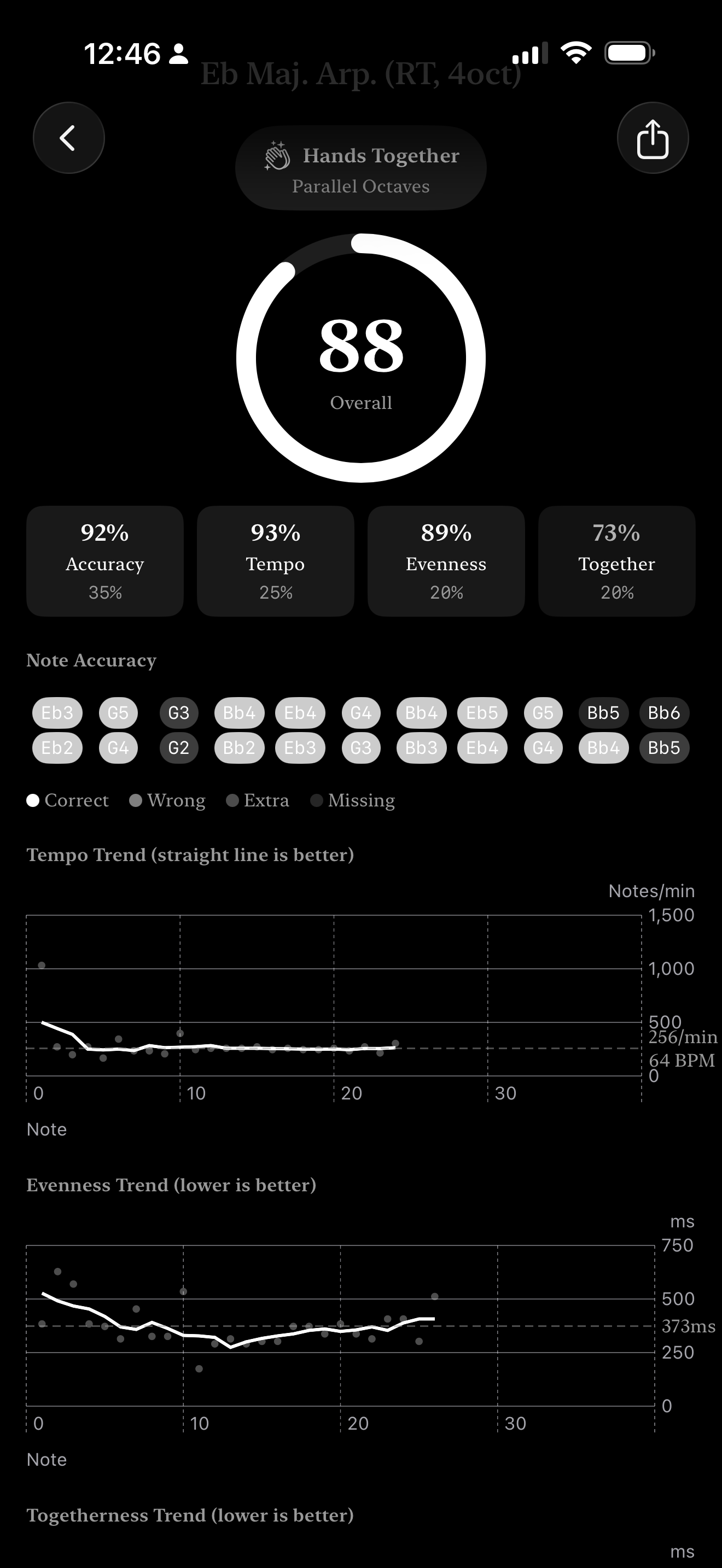Tap the Wi-Fi indicator
The image size is (722, 1568).
(x=575, y=54)
